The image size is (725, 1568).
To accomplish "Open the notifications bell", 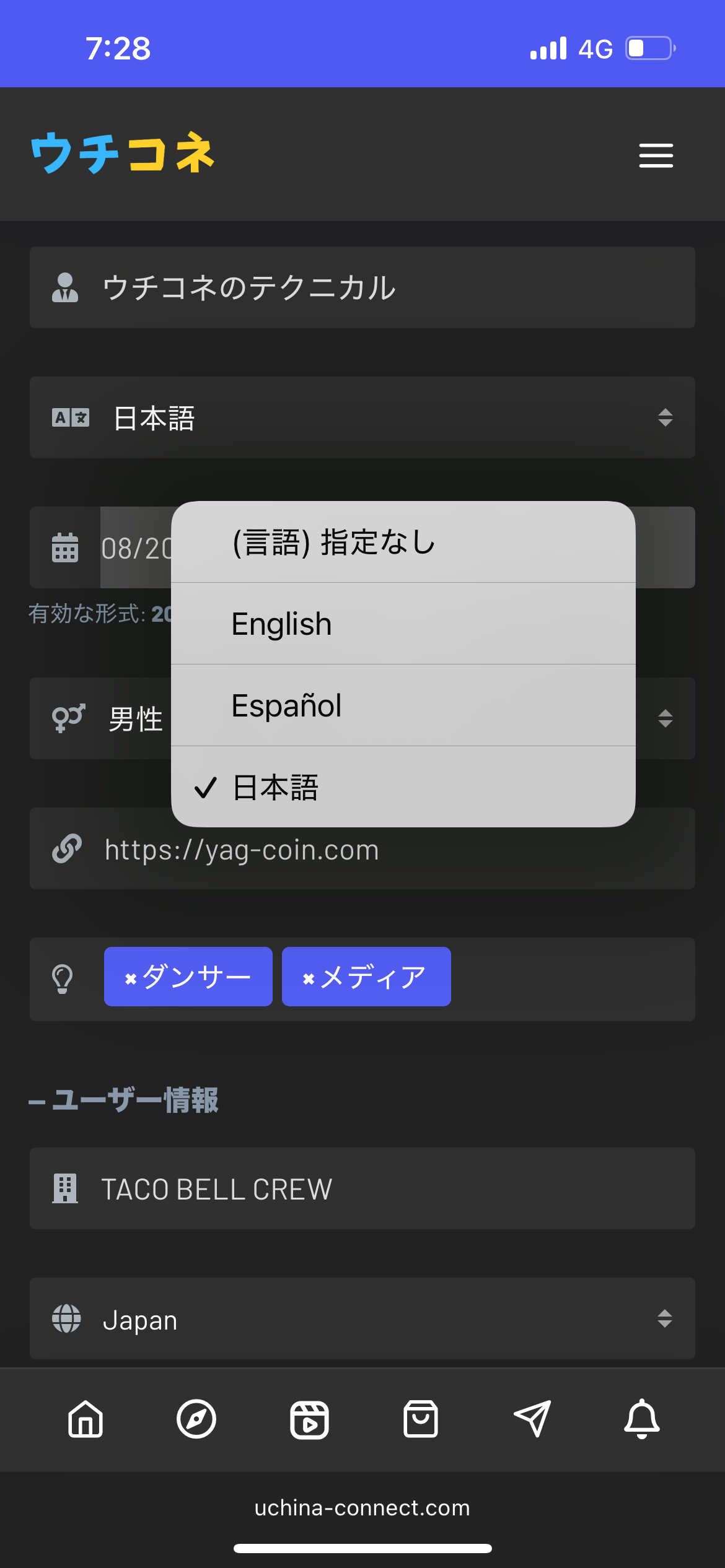I will (642, 1419).
